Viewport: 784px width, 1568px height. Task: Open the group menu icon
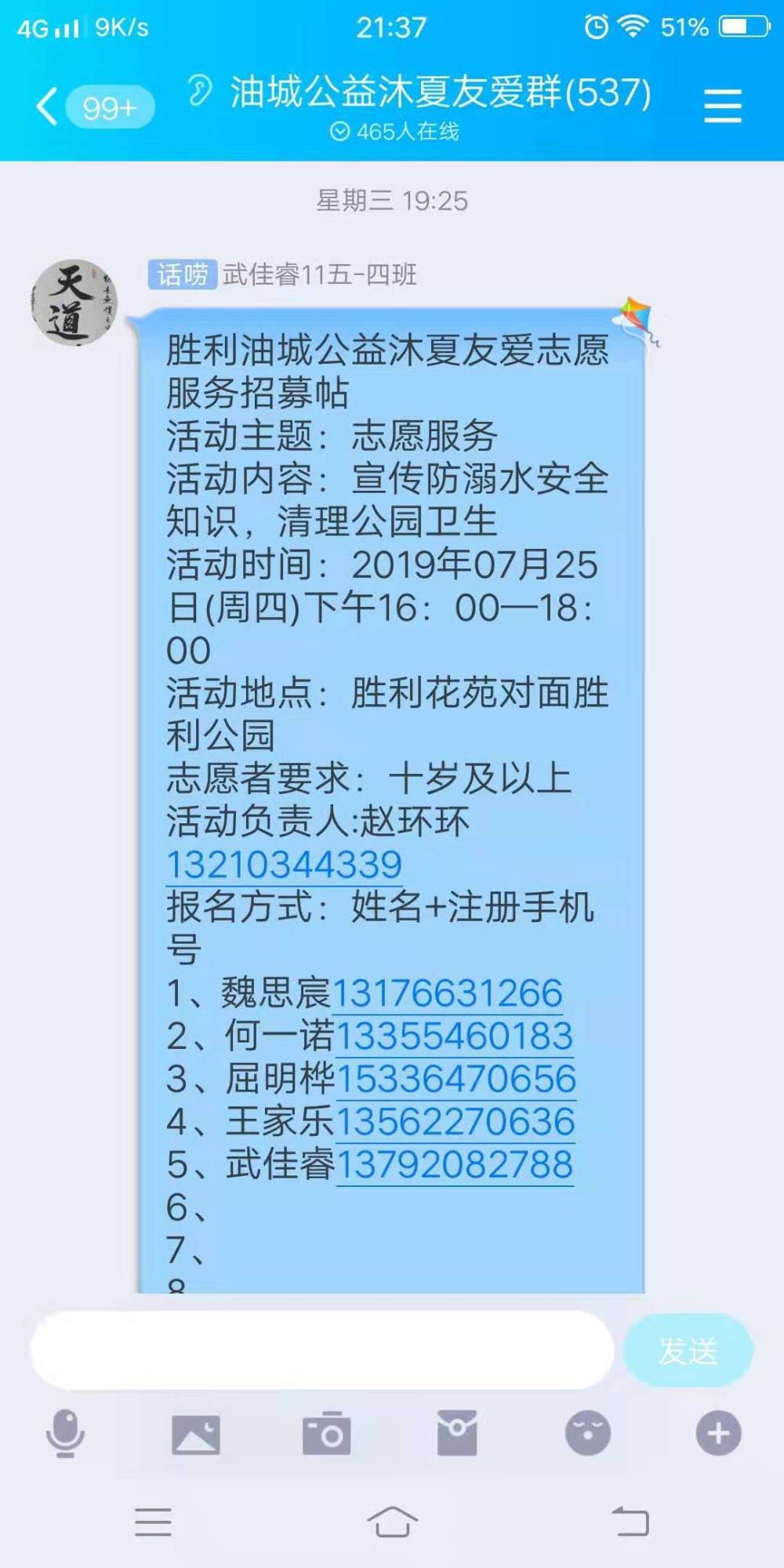pos(722,105)
